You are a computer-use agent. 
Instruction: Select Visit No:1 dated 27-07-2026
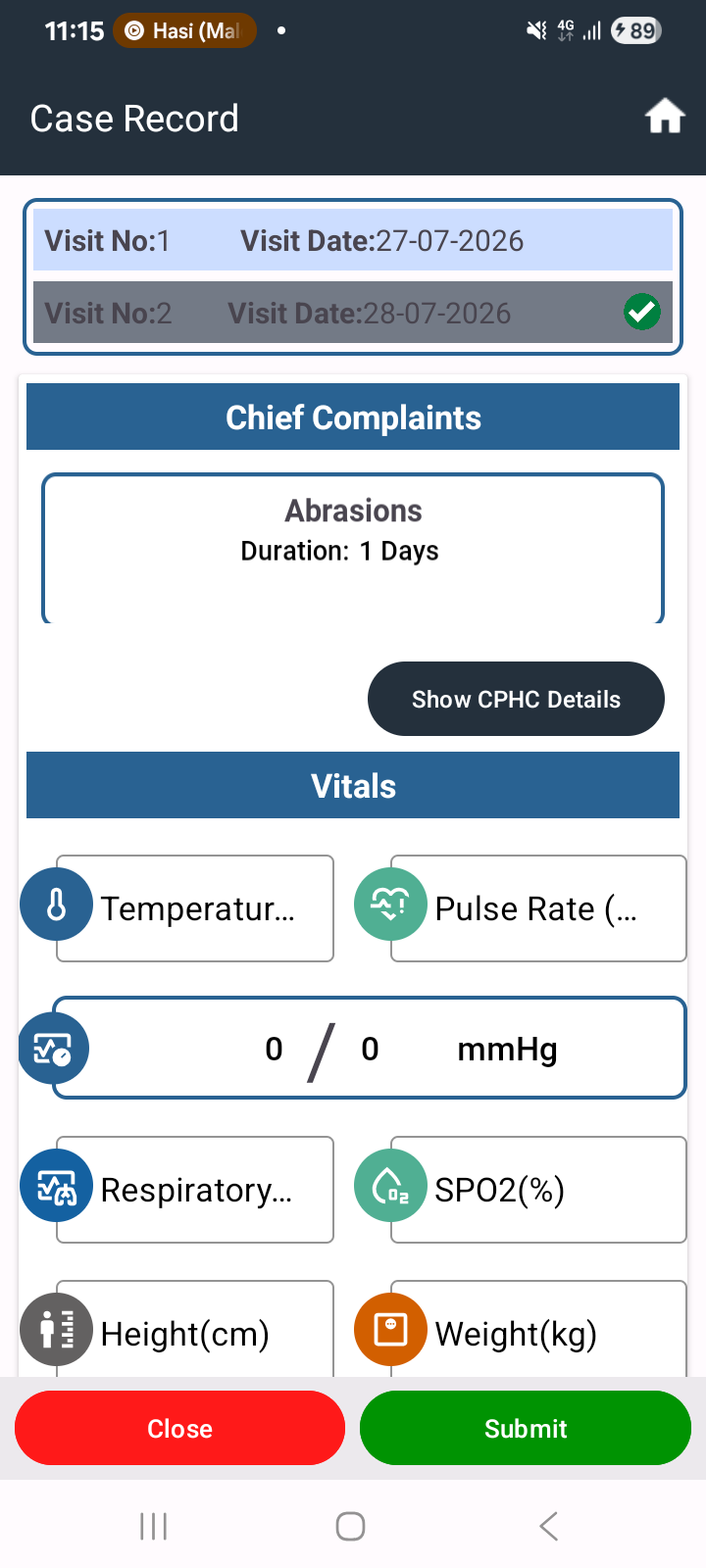[x=353, y=240]
